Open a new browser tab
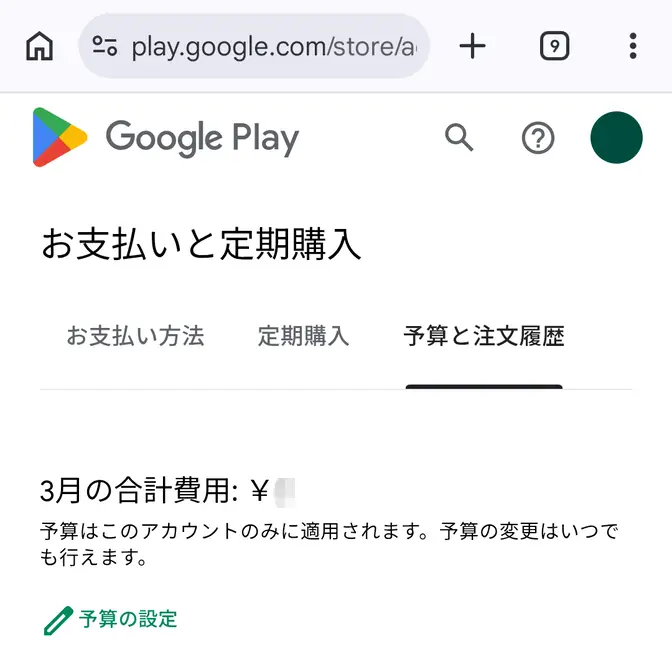This screenshot has height=672, width=672. click(x=472, y=46)
